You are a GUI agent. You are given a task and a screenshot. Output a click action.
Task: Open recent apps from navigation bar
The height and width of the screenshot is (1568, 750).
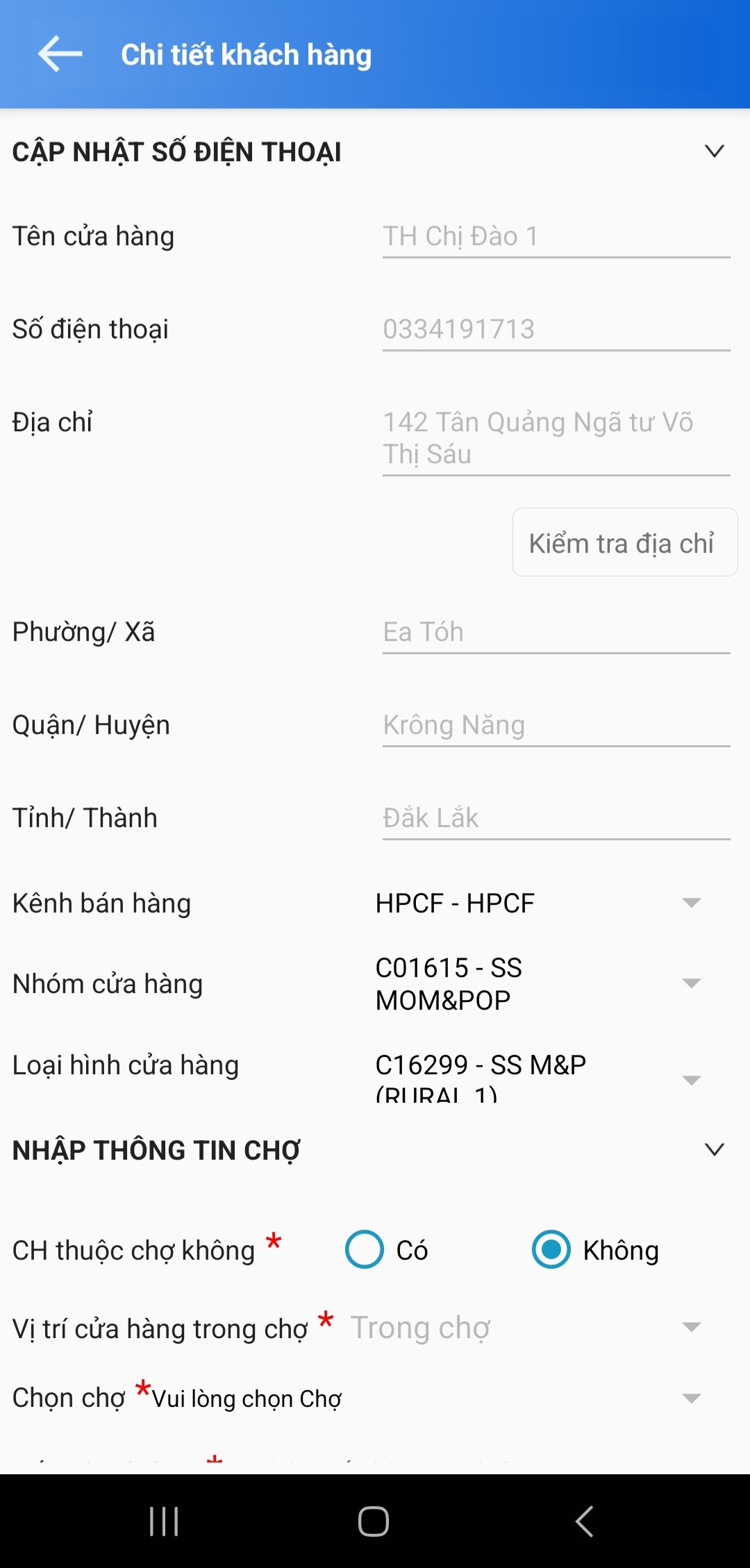pos(165,1521)
